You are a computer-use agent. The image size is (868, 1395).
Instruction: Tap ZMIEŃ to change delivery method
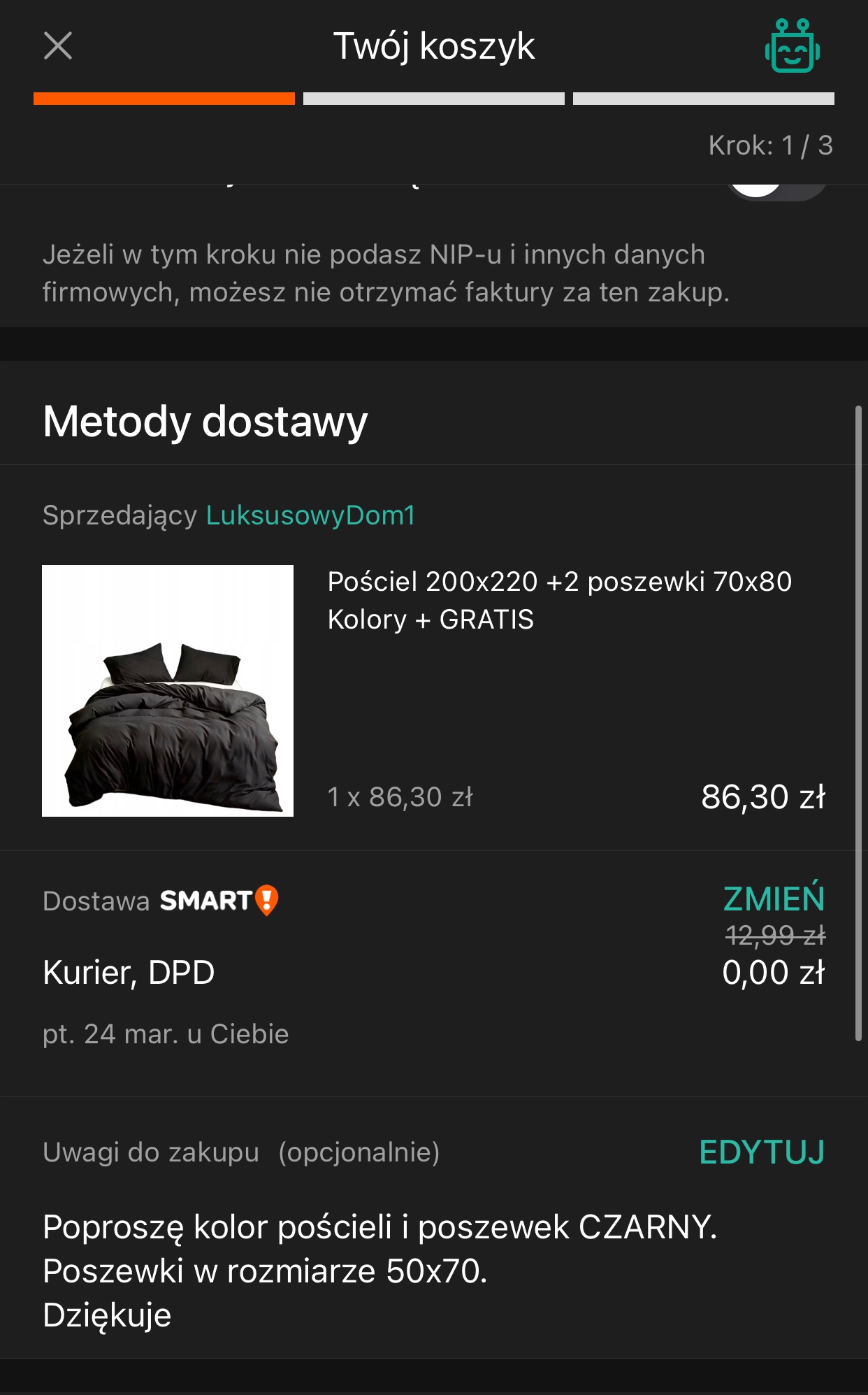pyautogui.click(x=774, y=899)
